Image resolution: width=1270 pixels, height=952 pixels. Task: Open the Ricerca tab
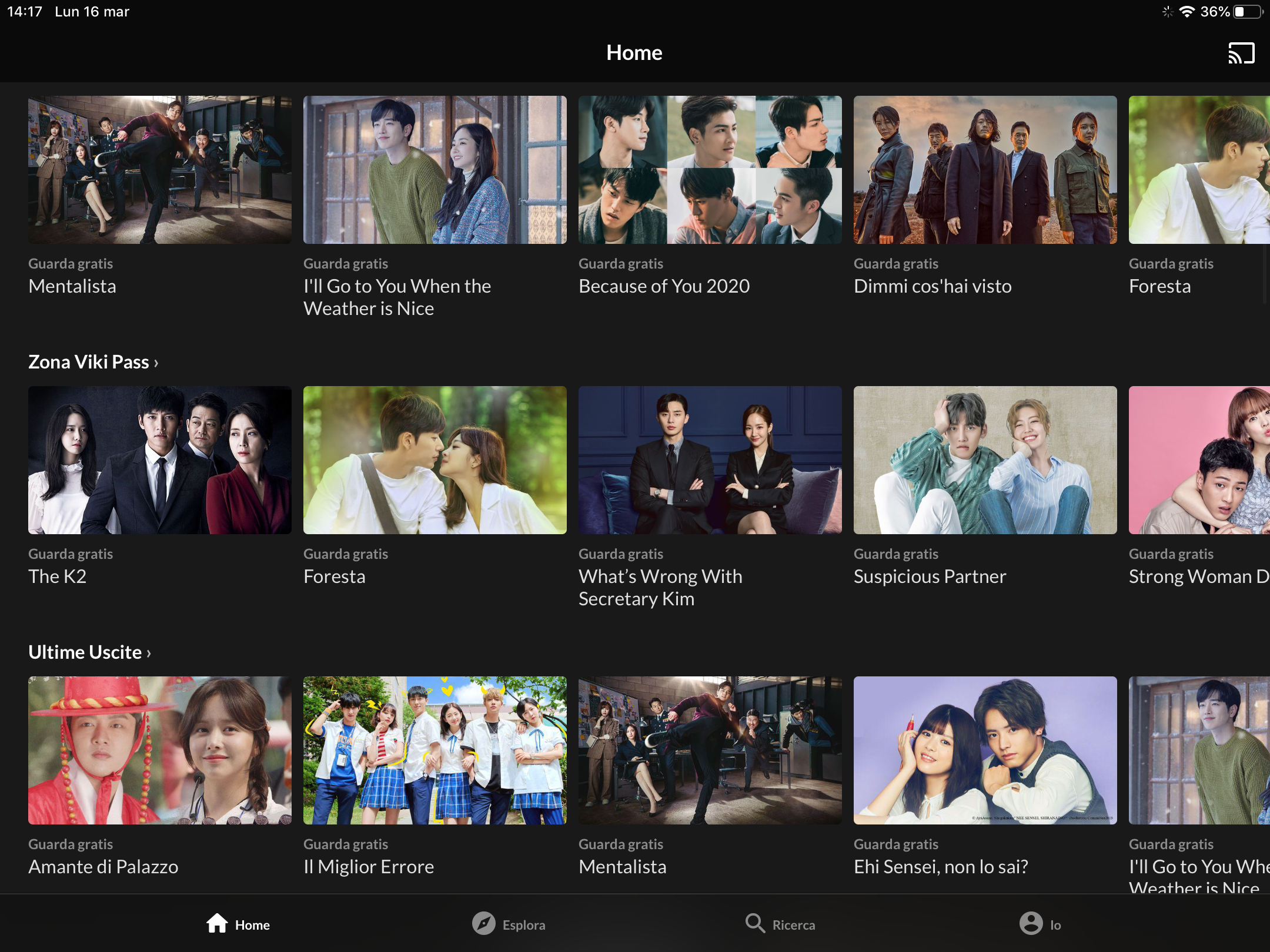tap(780, 924)
